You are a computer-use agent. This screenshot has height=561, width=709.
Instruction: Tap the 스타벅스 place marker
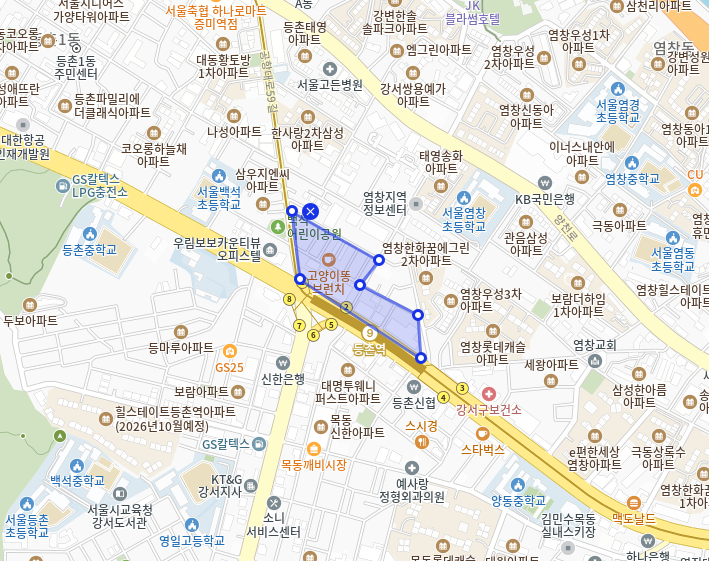coord(483,432)
